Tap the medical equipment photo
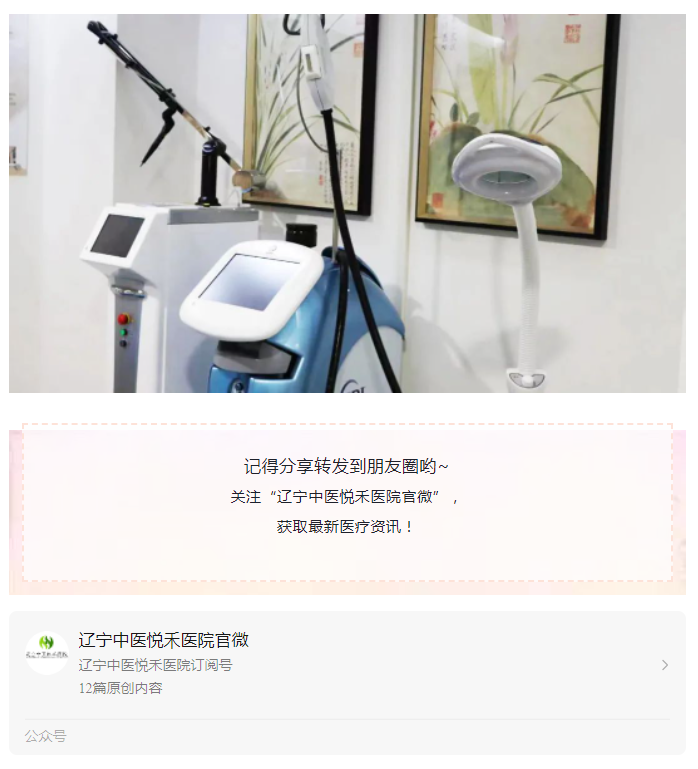This screenshot has width=698, height=769. (347, 203)
